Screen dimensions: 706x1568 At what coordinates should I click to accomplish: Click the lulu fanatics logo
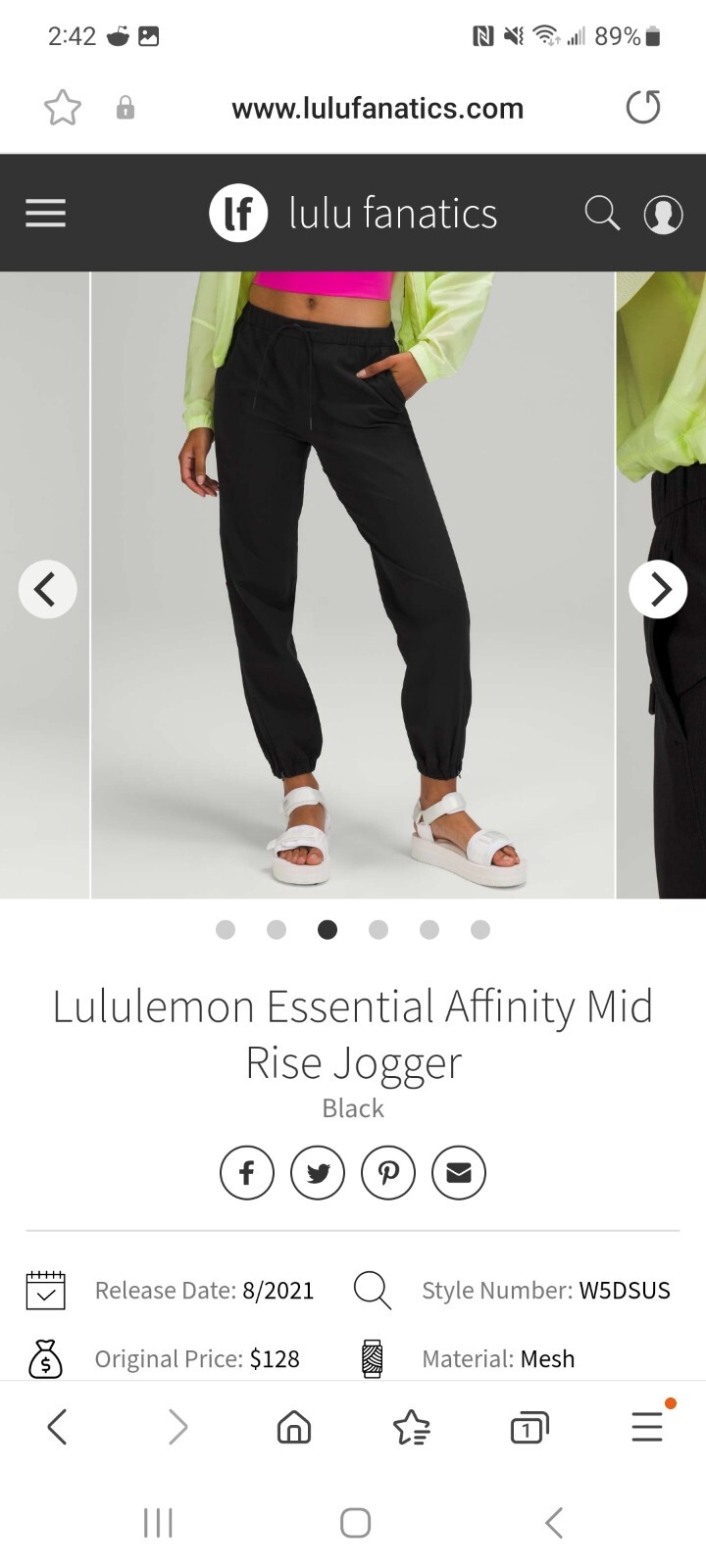point(353,213)
